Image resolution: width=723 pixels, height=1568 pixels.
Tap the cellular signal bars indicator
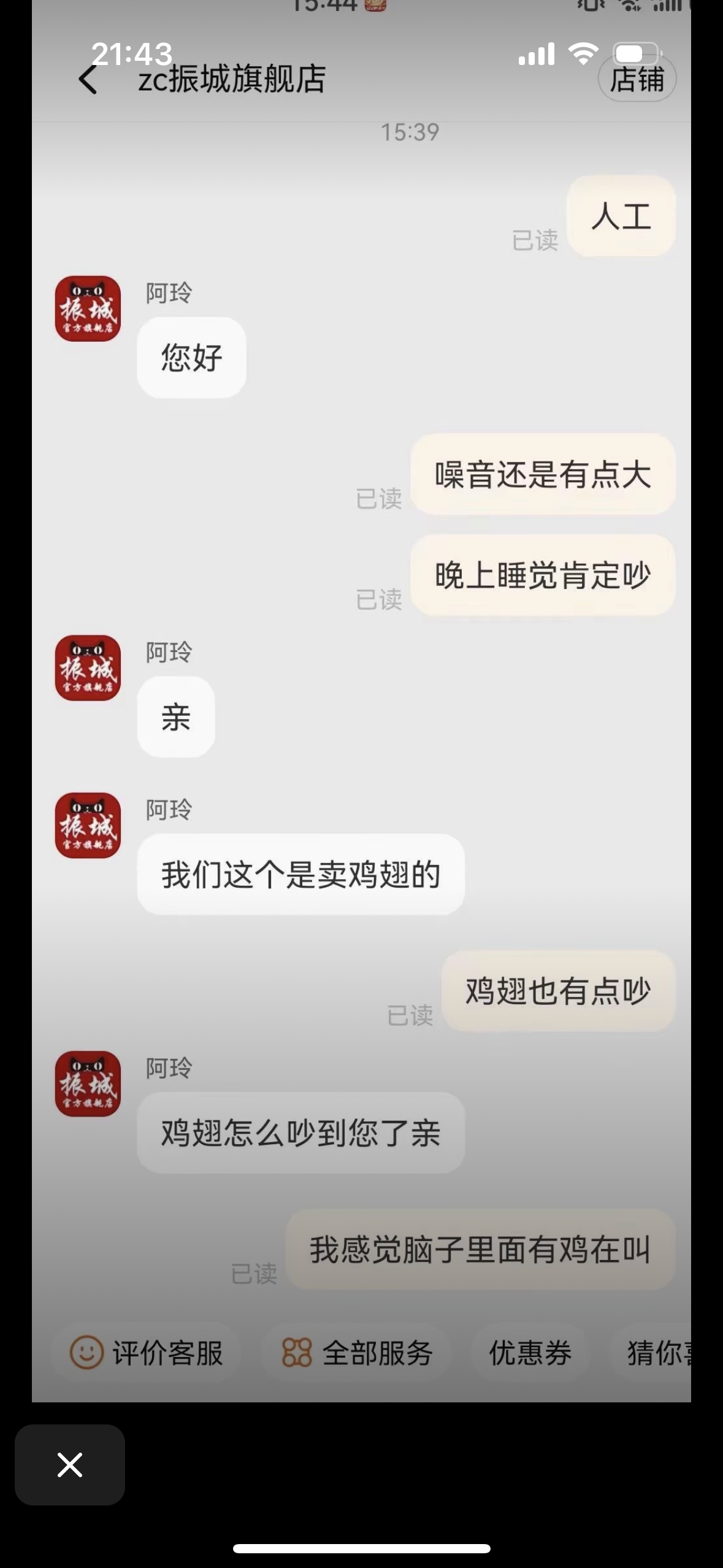537,55
